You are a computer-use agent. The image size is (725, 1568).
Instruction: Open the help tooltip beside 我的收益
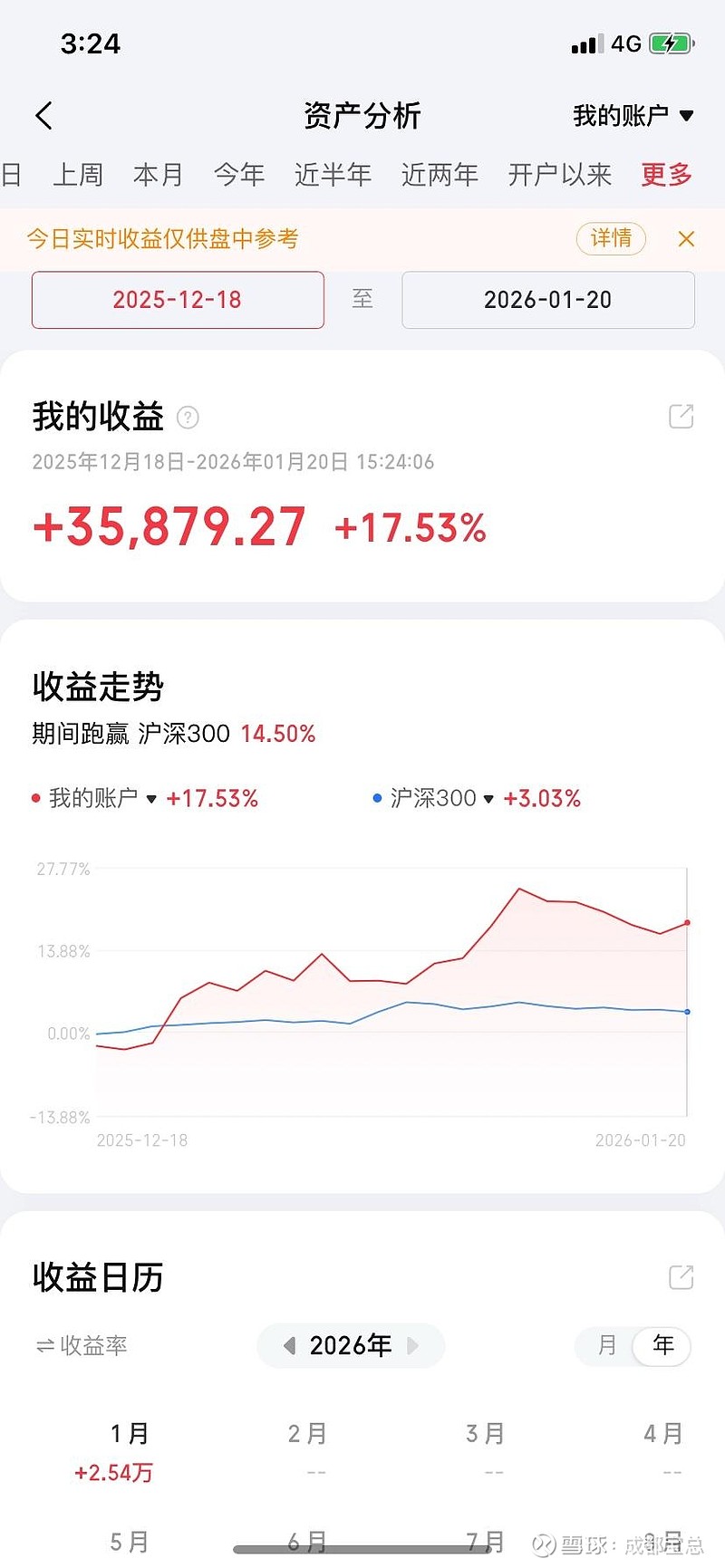point(188,418)
